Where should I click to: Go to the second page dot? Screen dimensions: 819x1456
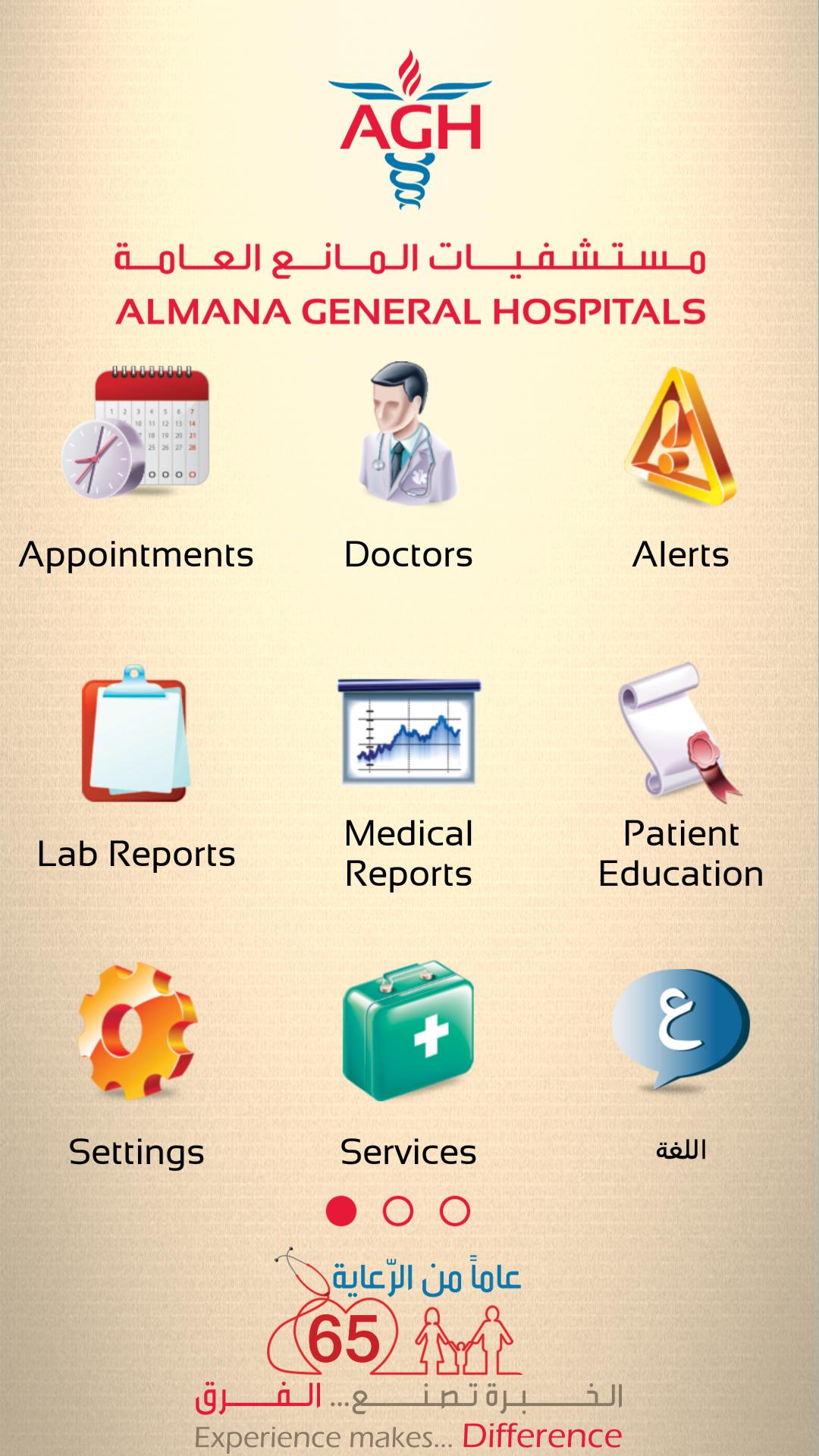(398, 1211)
